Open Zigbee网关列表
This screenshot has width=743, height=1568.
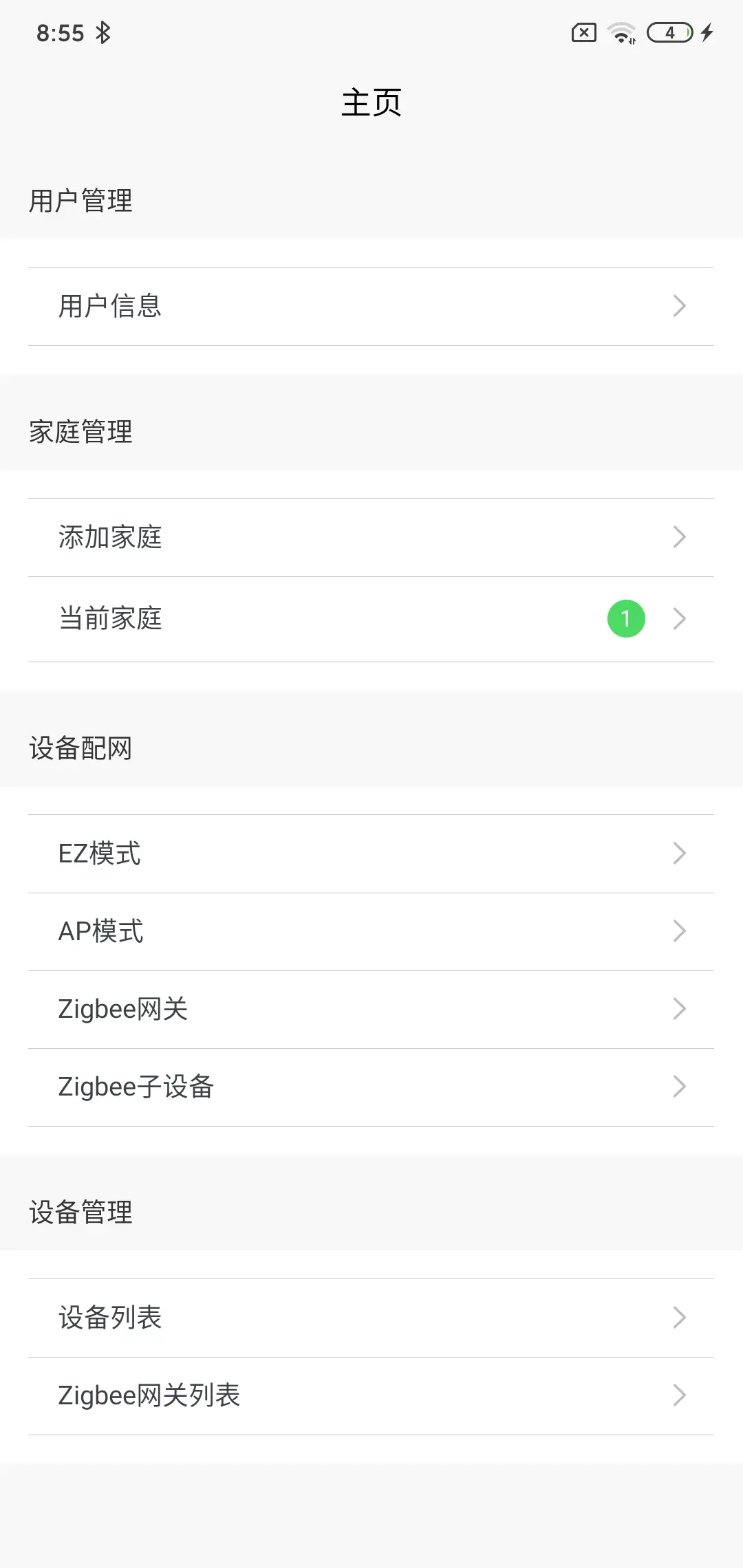point(371,1395)
